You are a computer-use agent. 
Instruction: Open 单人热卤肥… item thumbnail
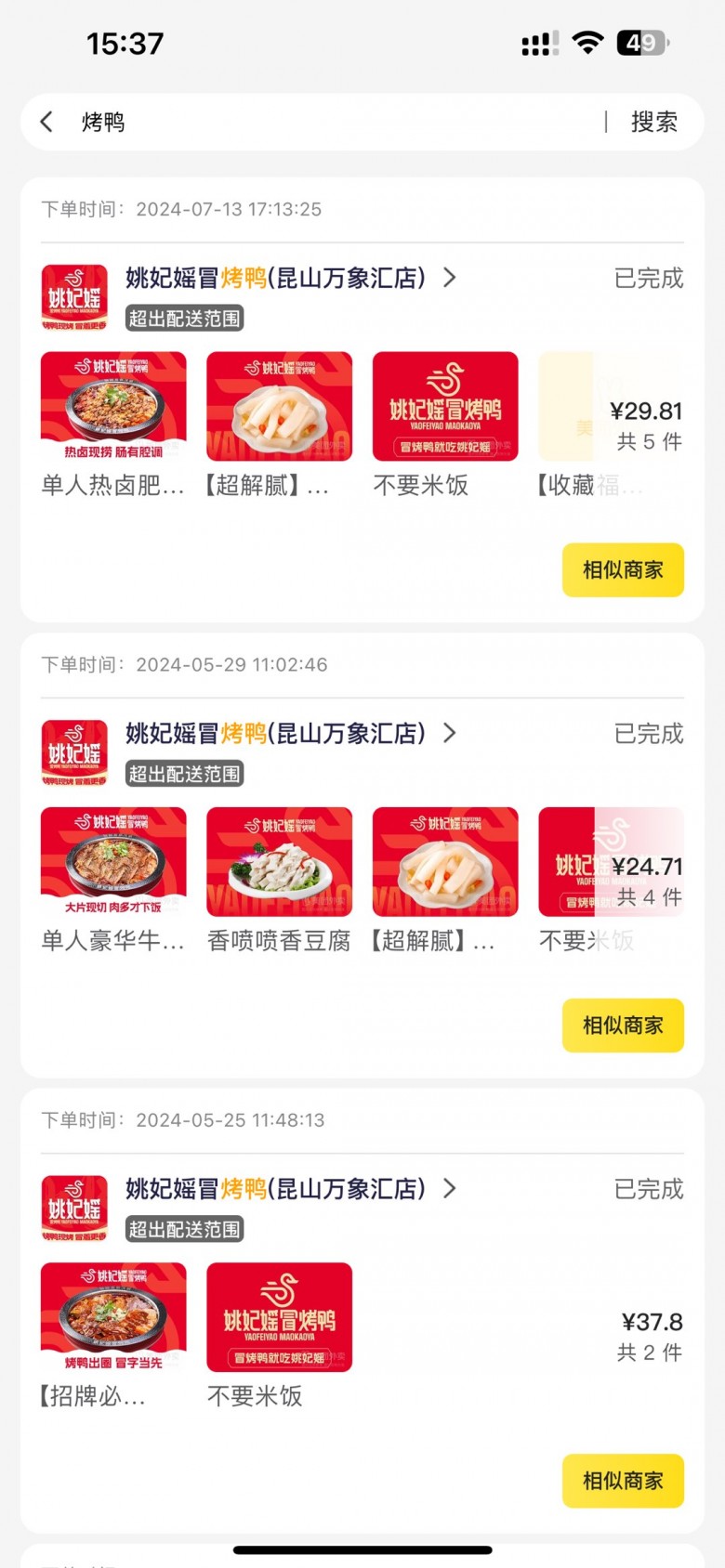point(113,406)
